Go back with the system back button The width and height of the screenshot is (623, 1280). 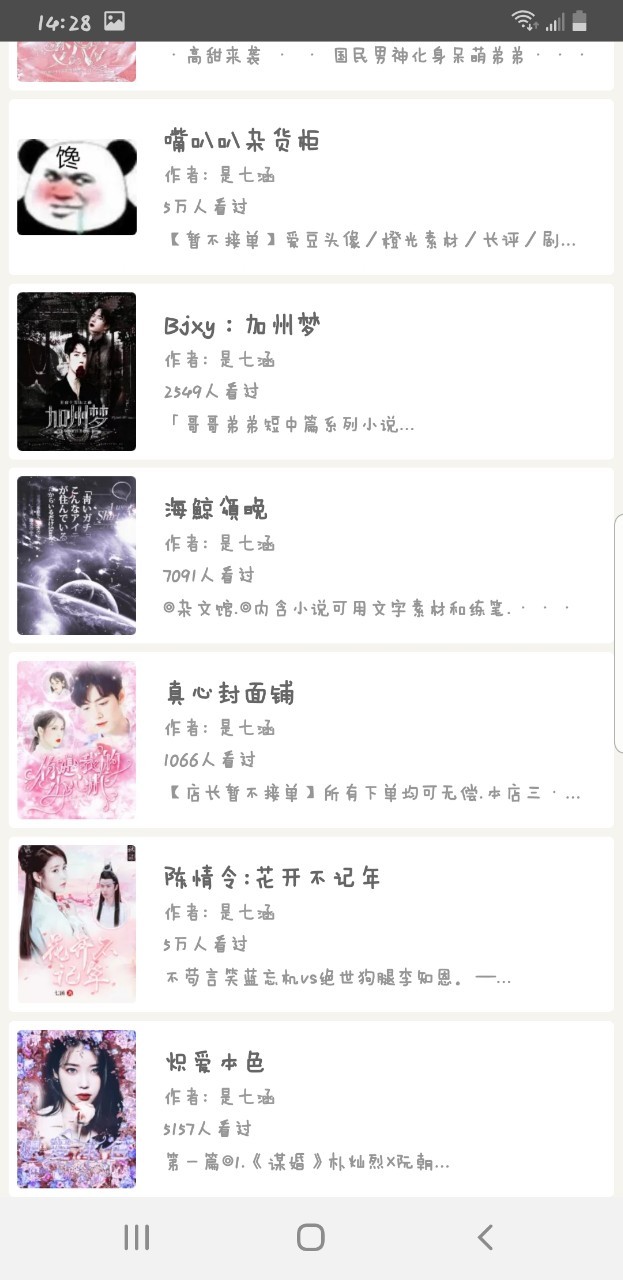(485, 1238)
